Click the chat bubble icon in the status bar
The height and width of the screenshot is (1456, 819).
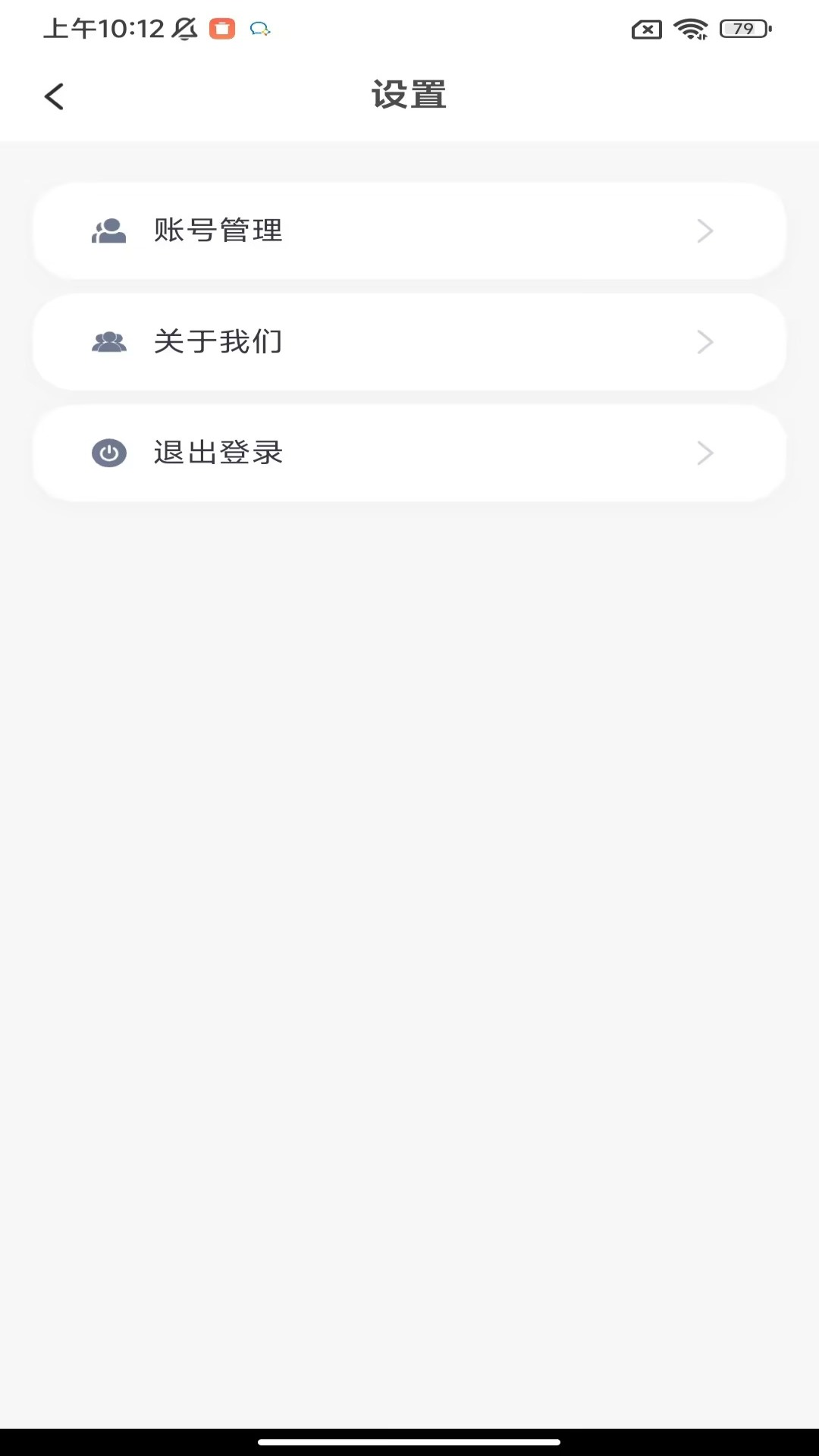tap(260, 30)
